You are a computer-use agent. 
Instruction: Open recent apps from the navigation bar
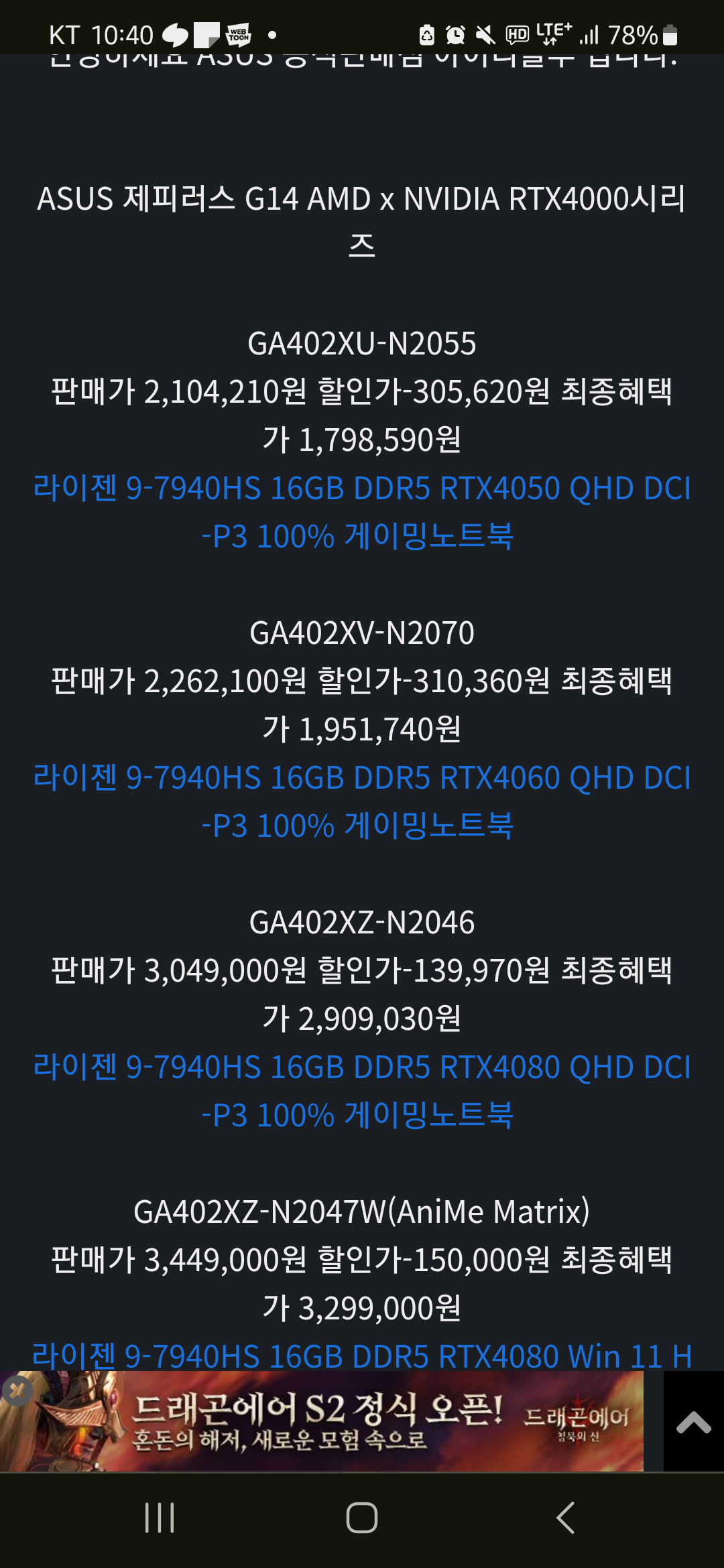[160, 1518]
